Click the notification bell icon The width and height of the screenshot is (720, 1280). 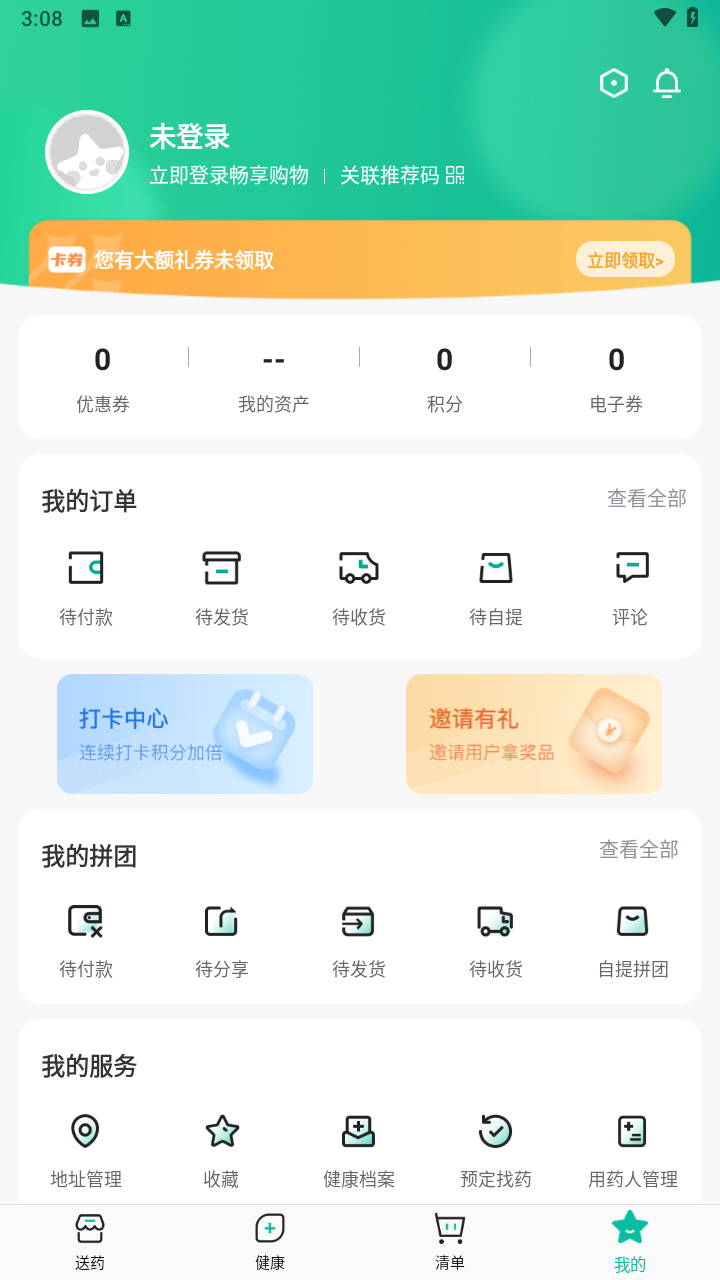point(666,83)
